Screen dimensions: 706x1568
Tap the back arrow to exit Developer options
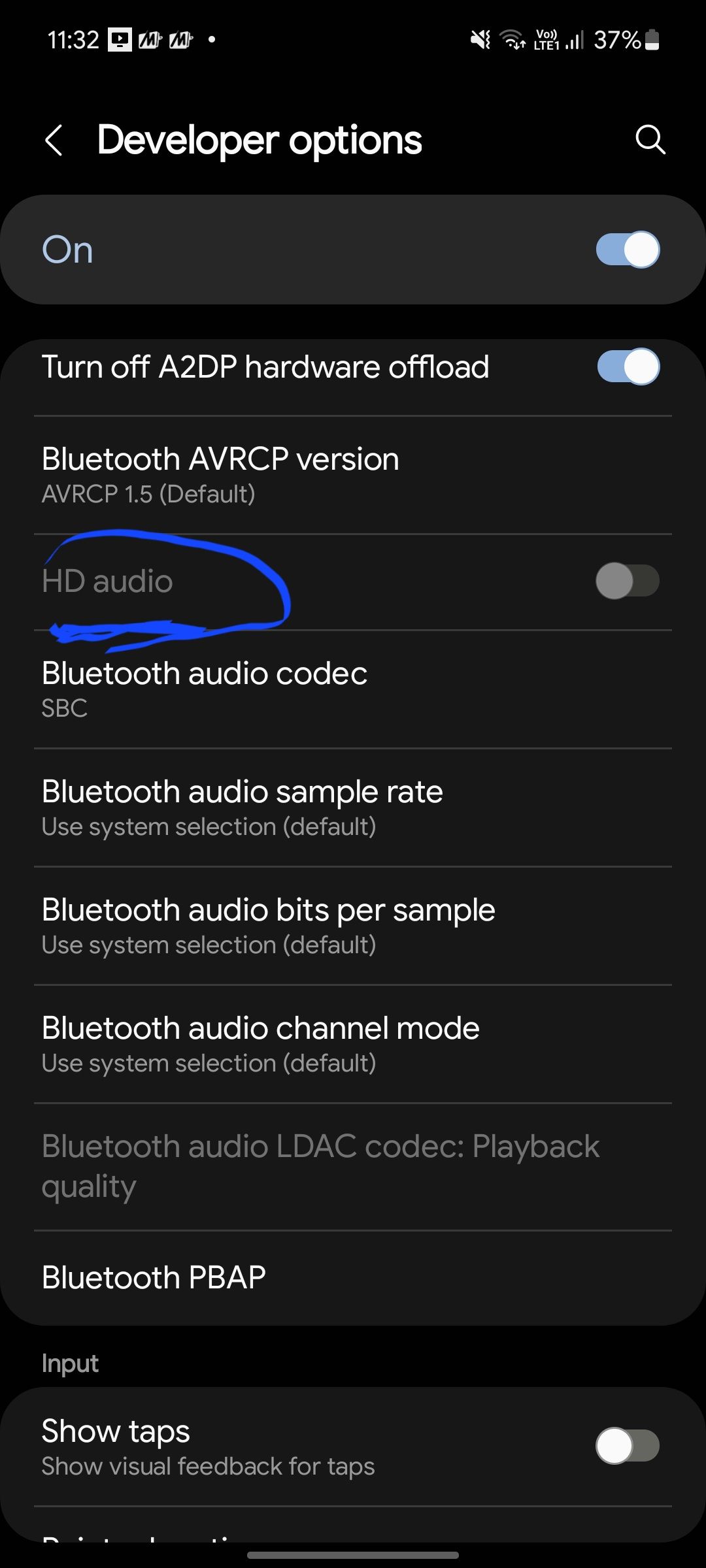[55, 139]
